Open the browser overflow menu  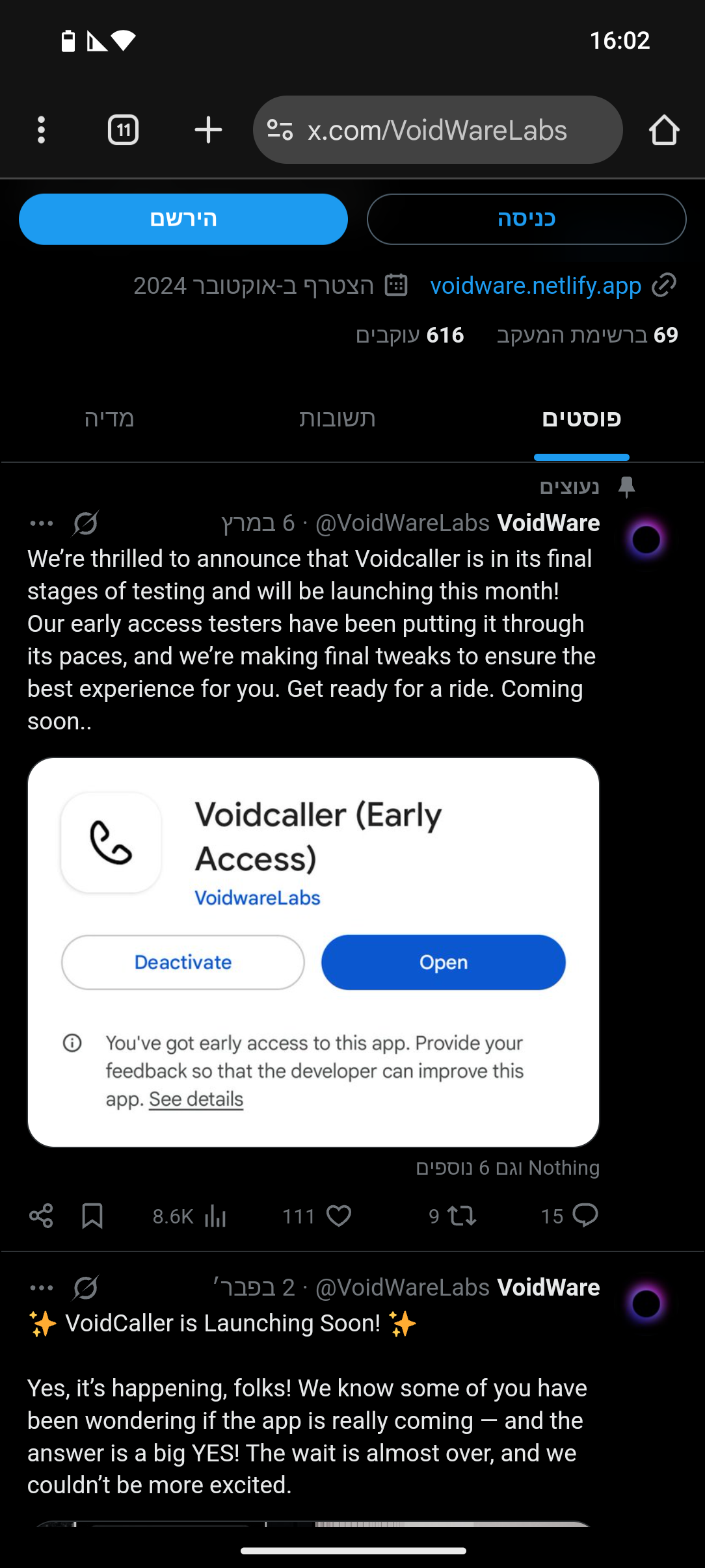click(x=41, y=130)
